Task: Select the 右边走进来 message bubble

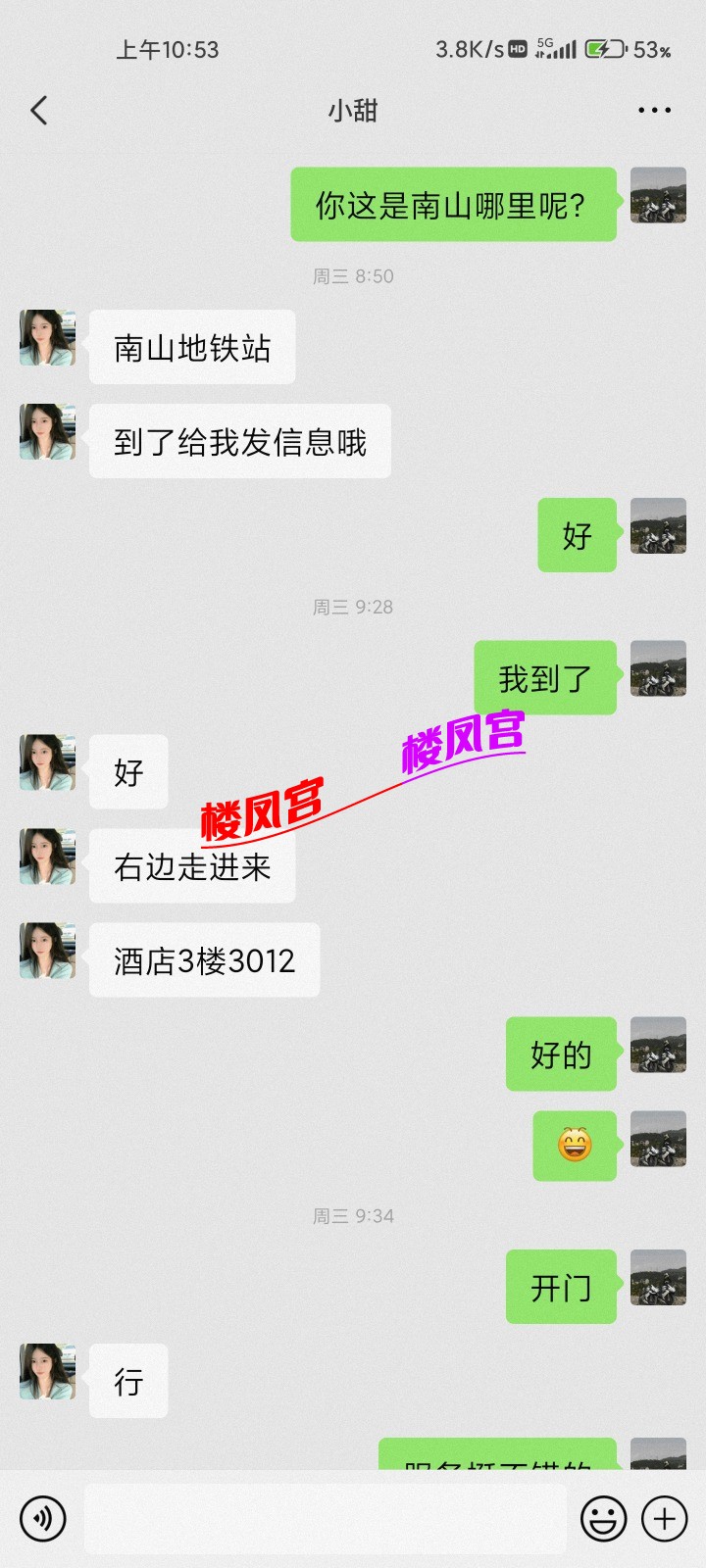Action: tap(192, 866)
